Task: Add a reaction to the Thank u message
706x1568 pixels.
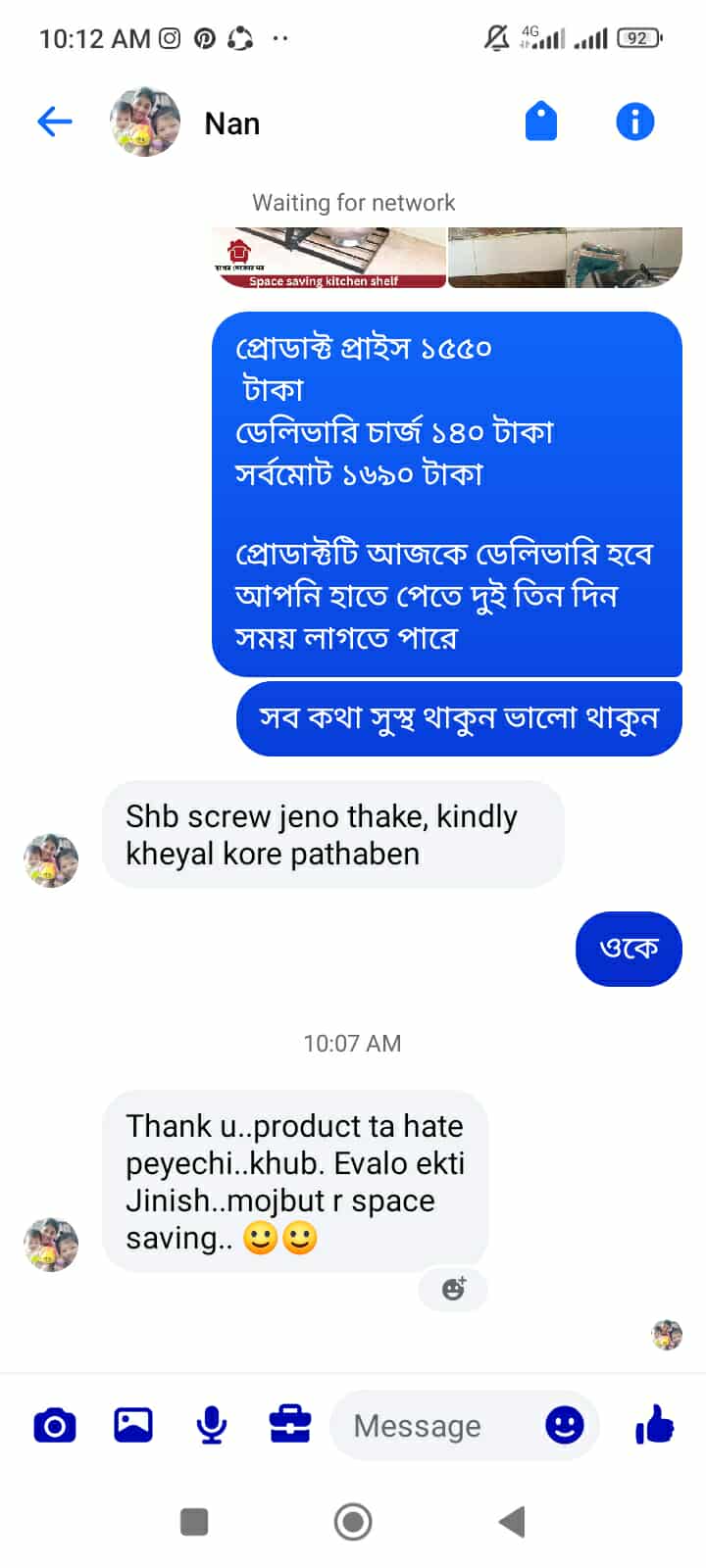Action: click(453, 1289)
